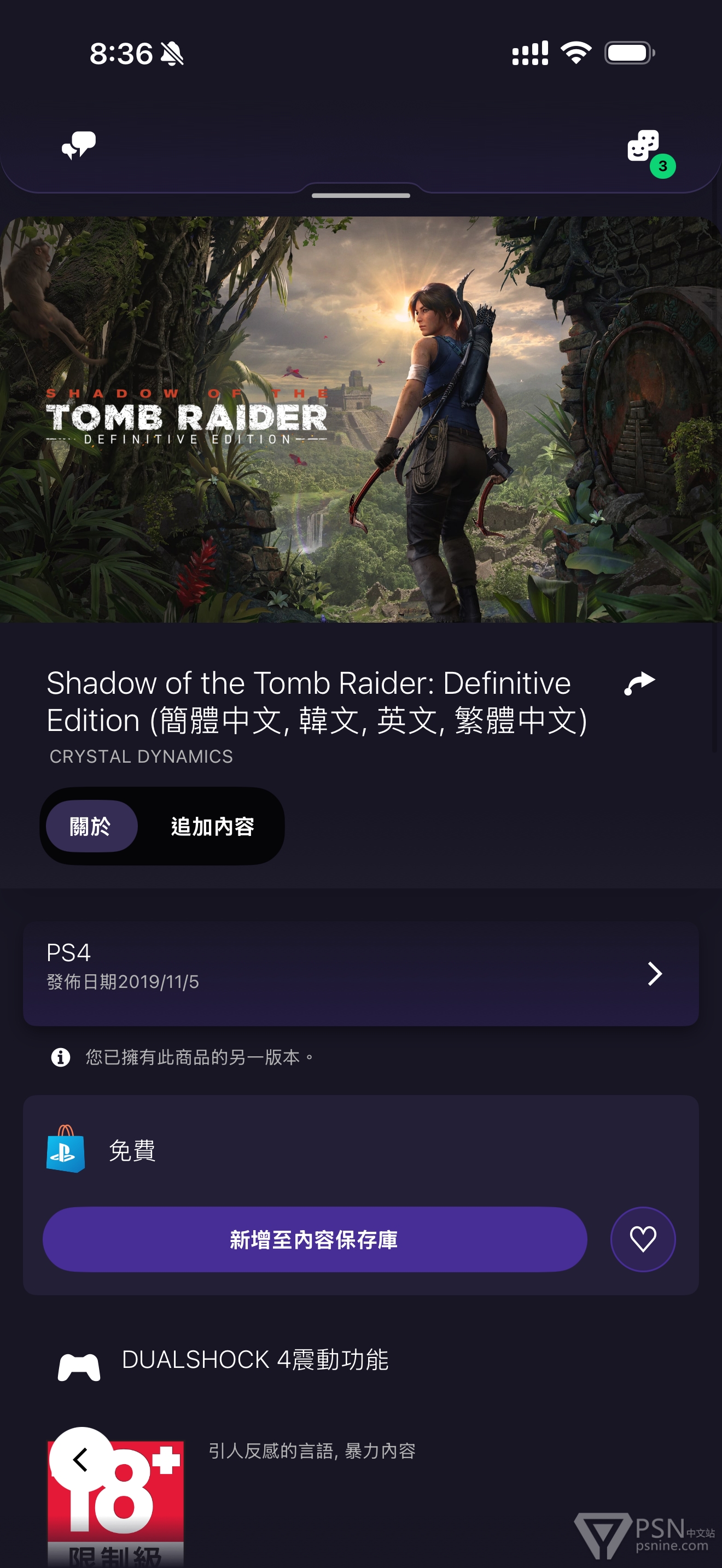Screen dimensions: 722x1568
Task: Open the PS4 release date row
Action: (x=360, y=973)
